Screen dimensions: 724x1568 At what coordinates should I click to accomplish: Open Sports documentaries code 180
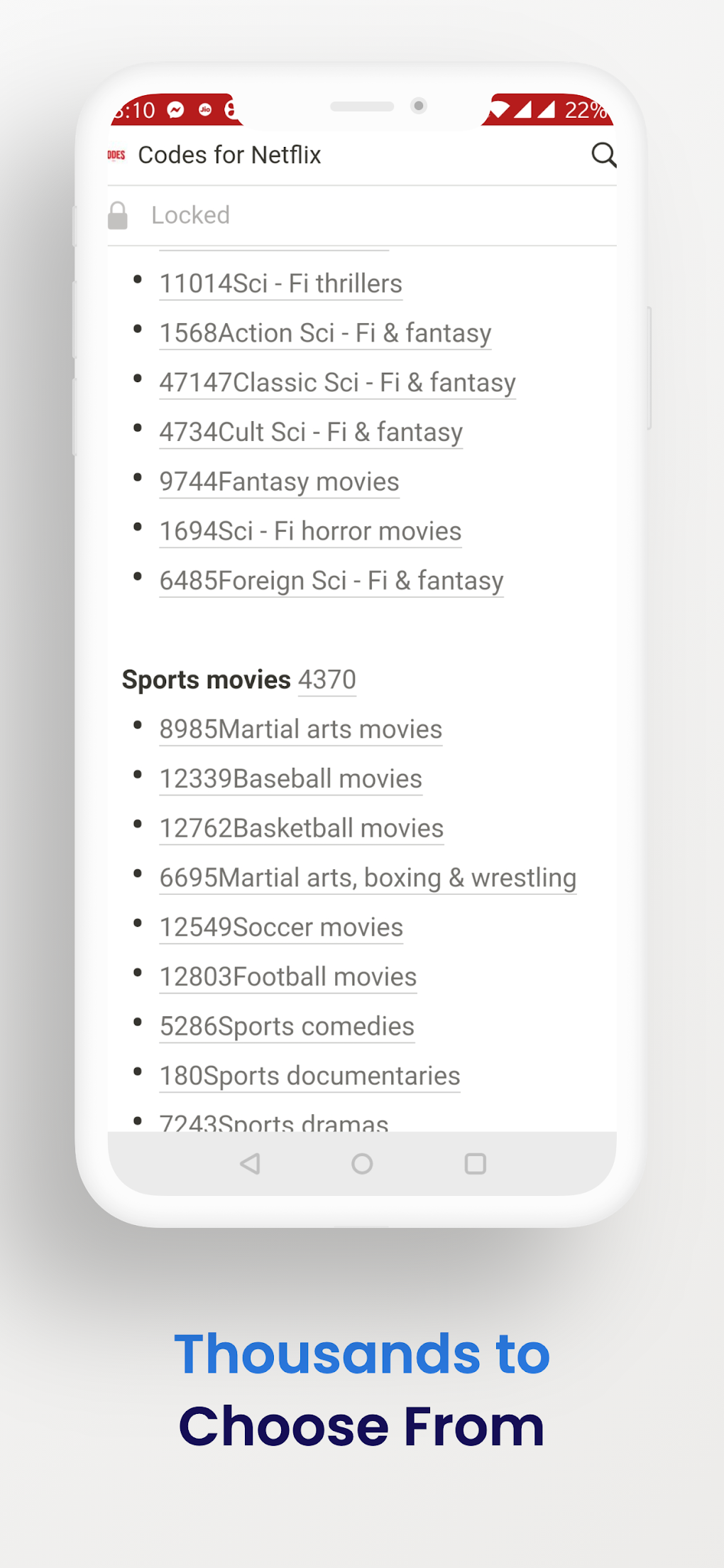point(309,1075)
